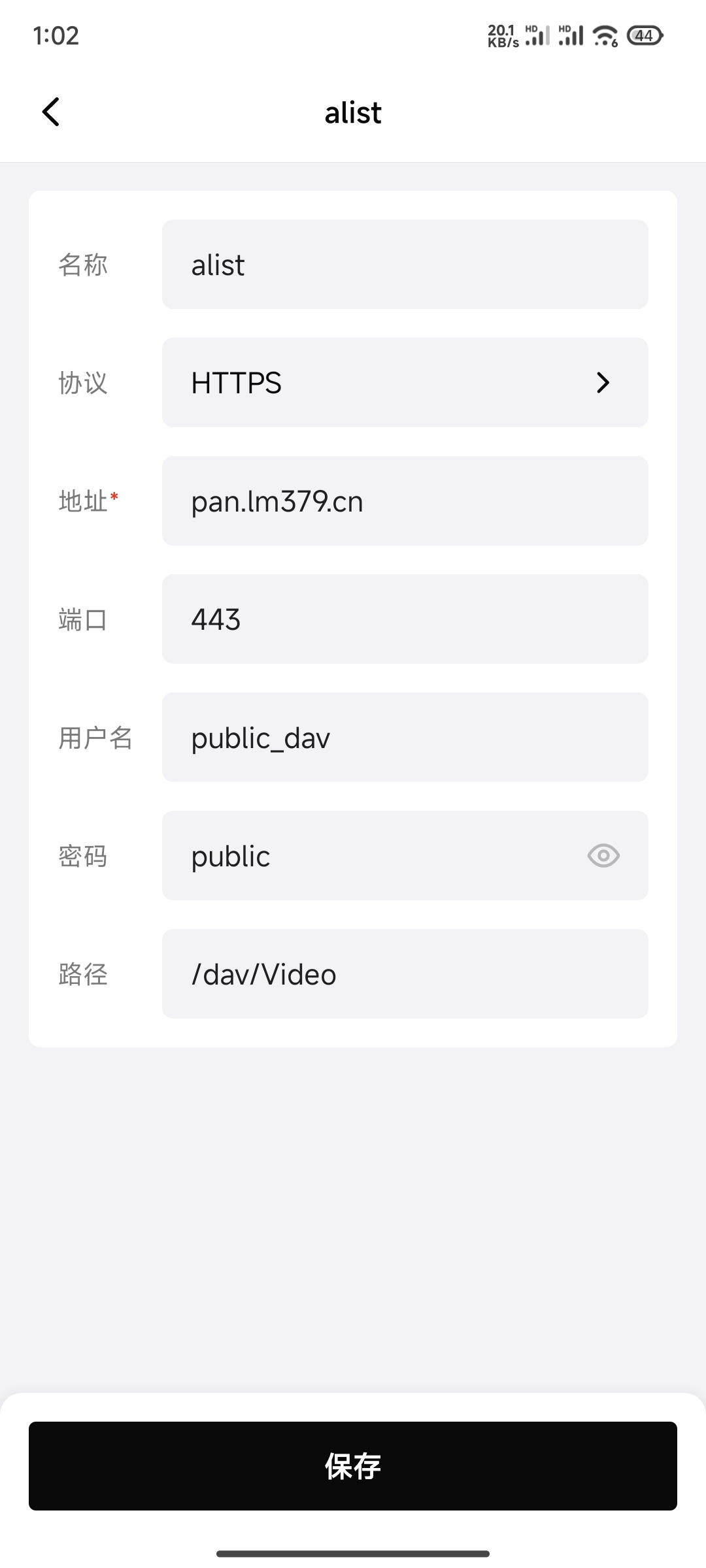
Task: Tap the eye icon beside the public password
Action: (601, 856)
